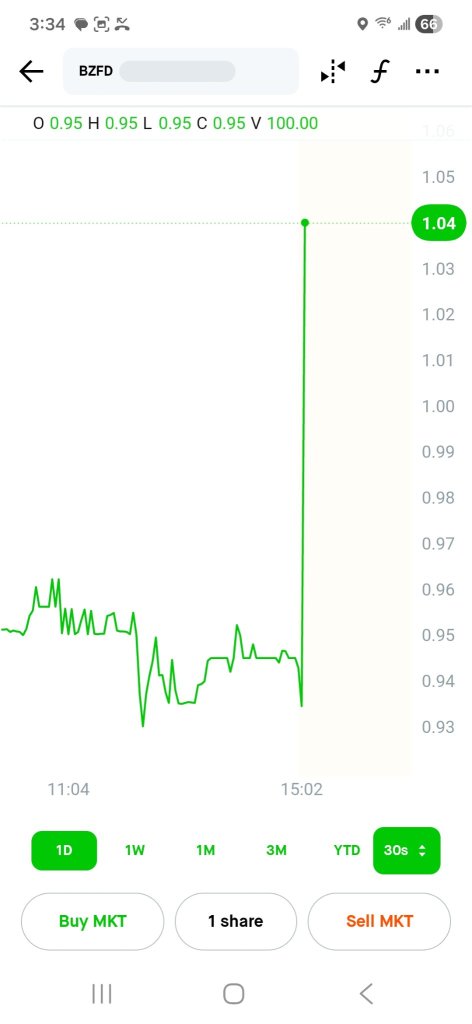Open the recent apps overview

pyautogui.click(x=102, y=994)
